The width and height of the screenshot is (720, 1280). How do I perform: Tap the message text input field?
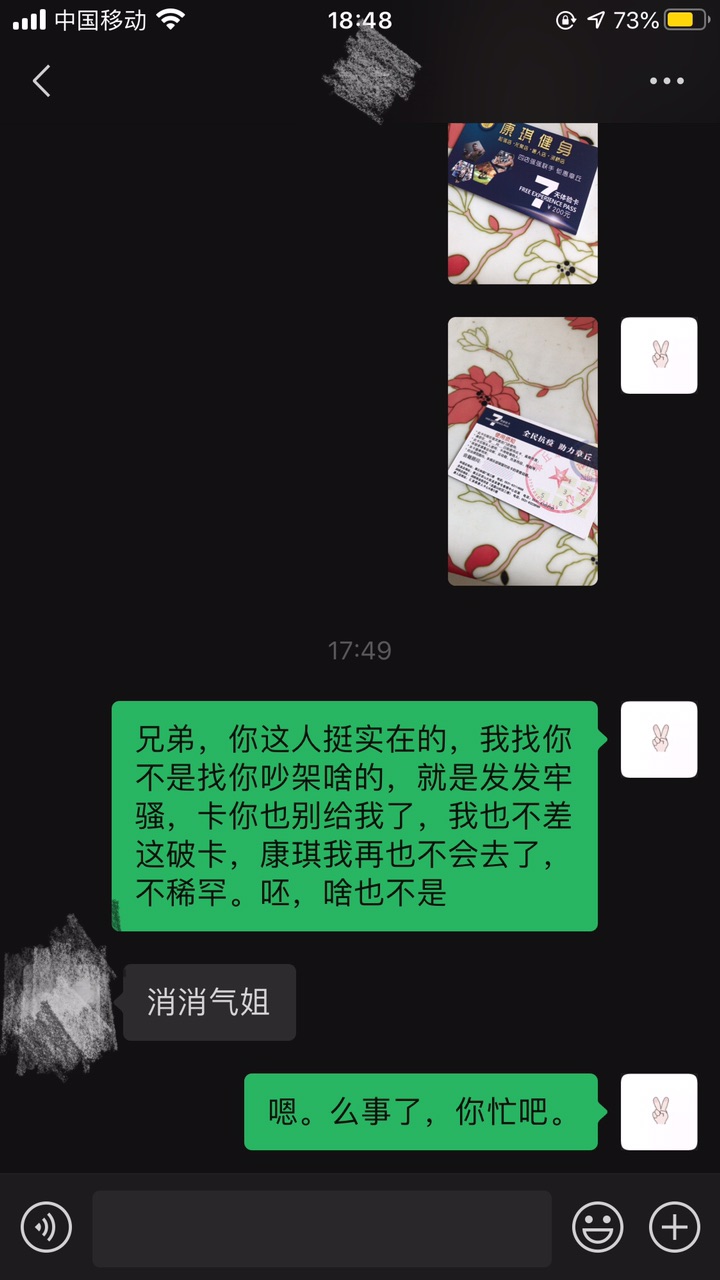(x=321, y=1228)
